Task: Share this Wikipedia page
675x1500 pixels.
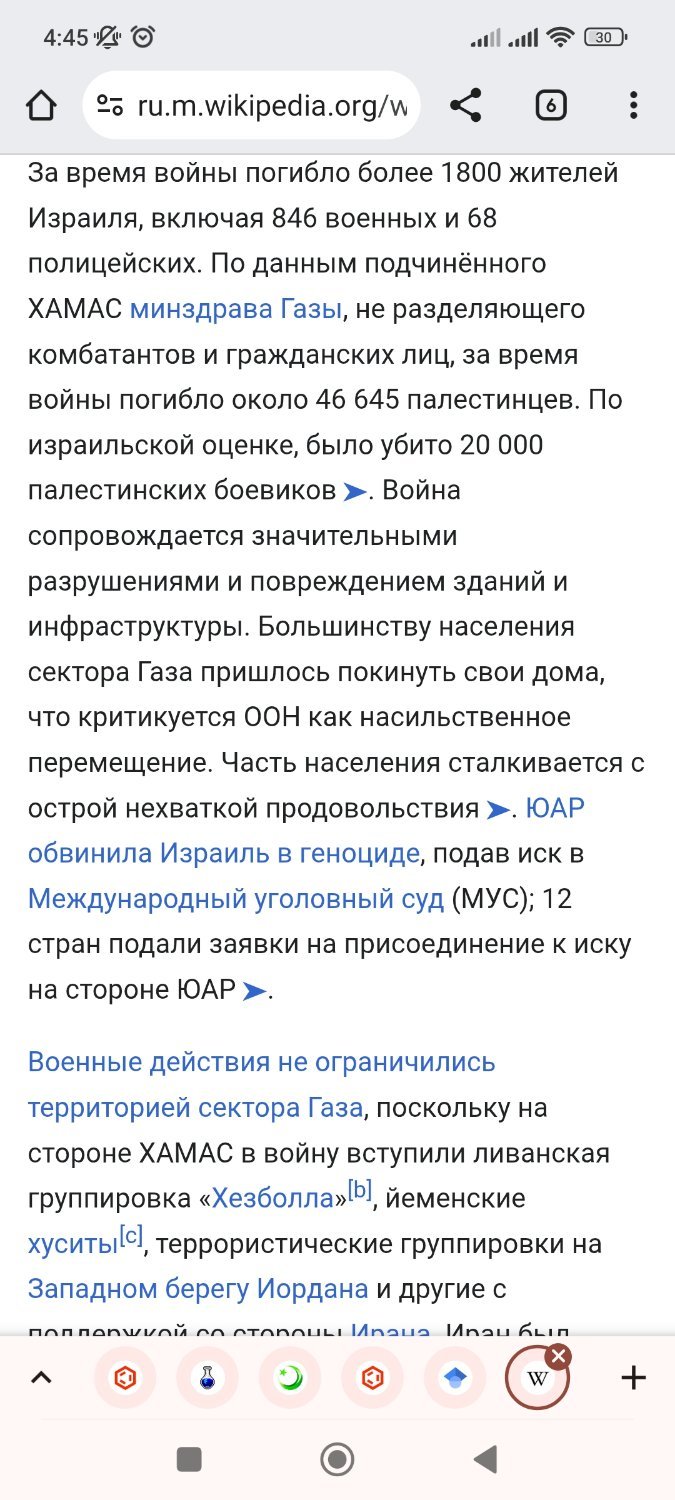Action: [465, 106]
